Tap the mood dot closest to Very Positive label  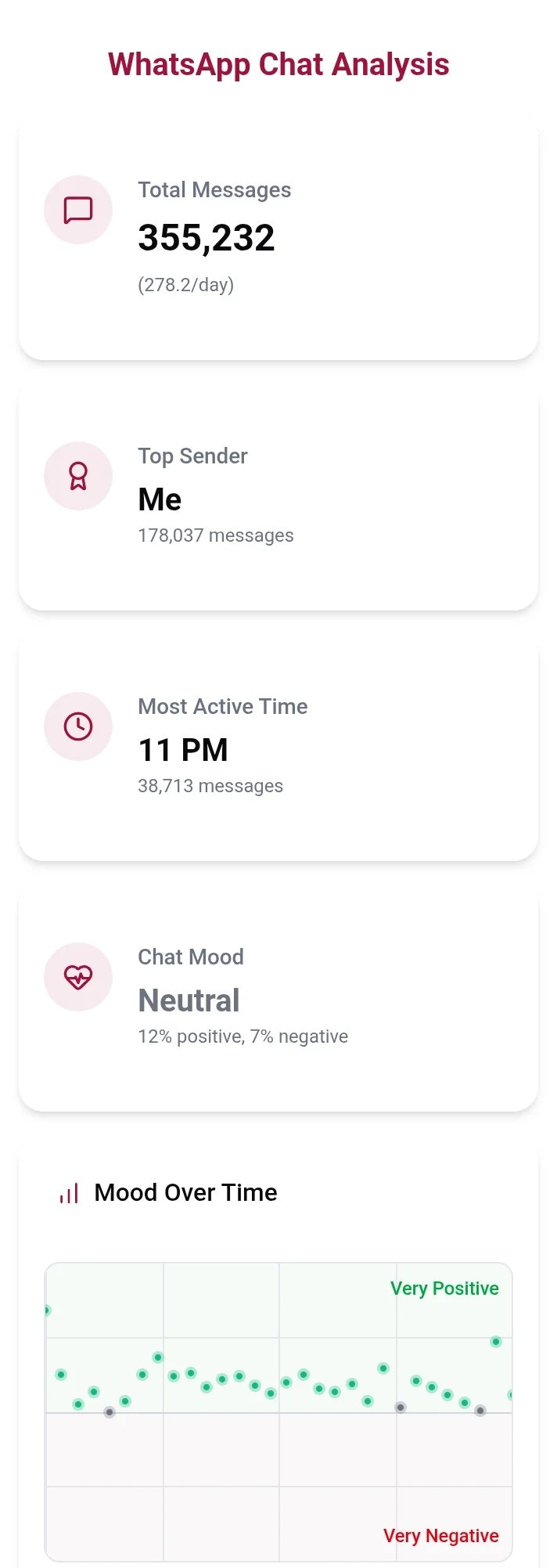495,1342
